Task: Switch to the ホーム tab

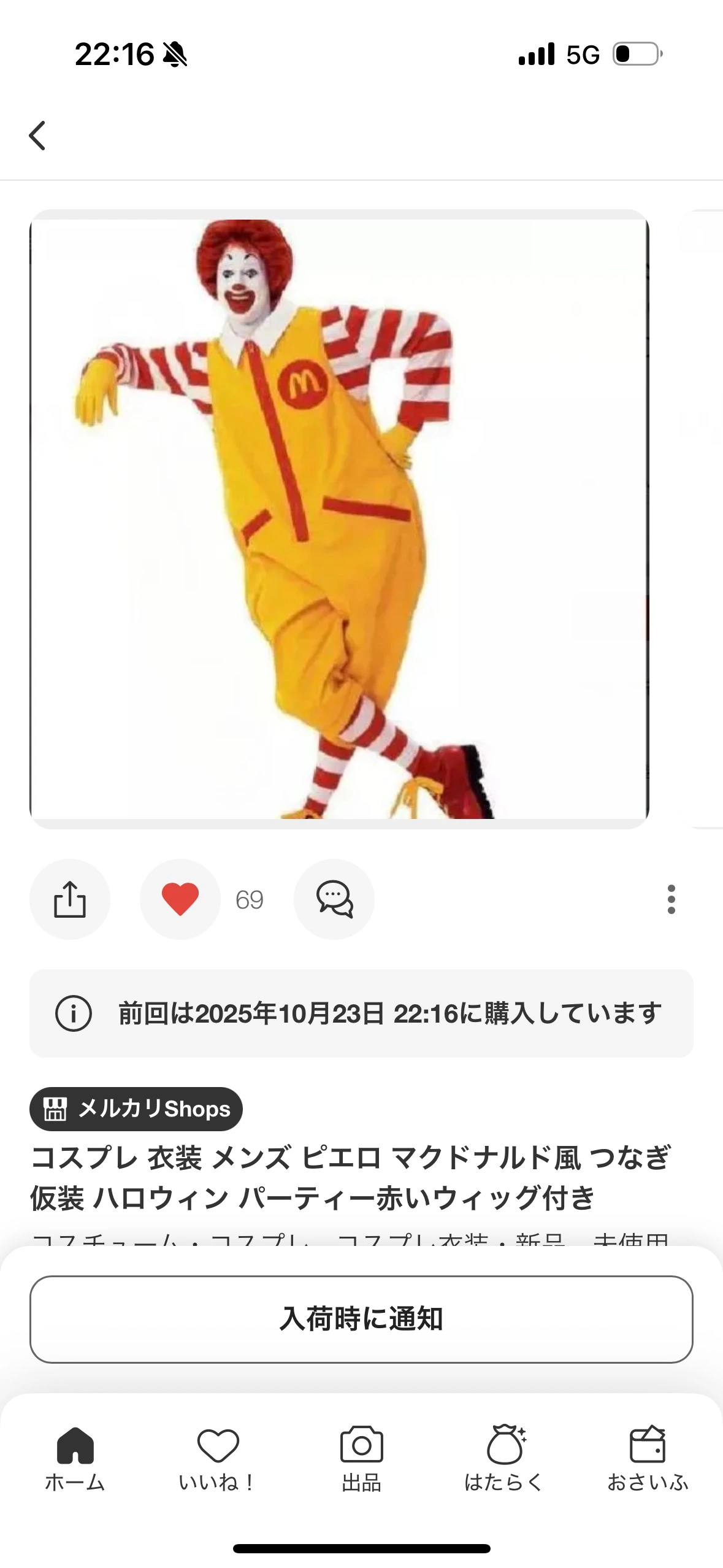Action: coord(75,1458)
